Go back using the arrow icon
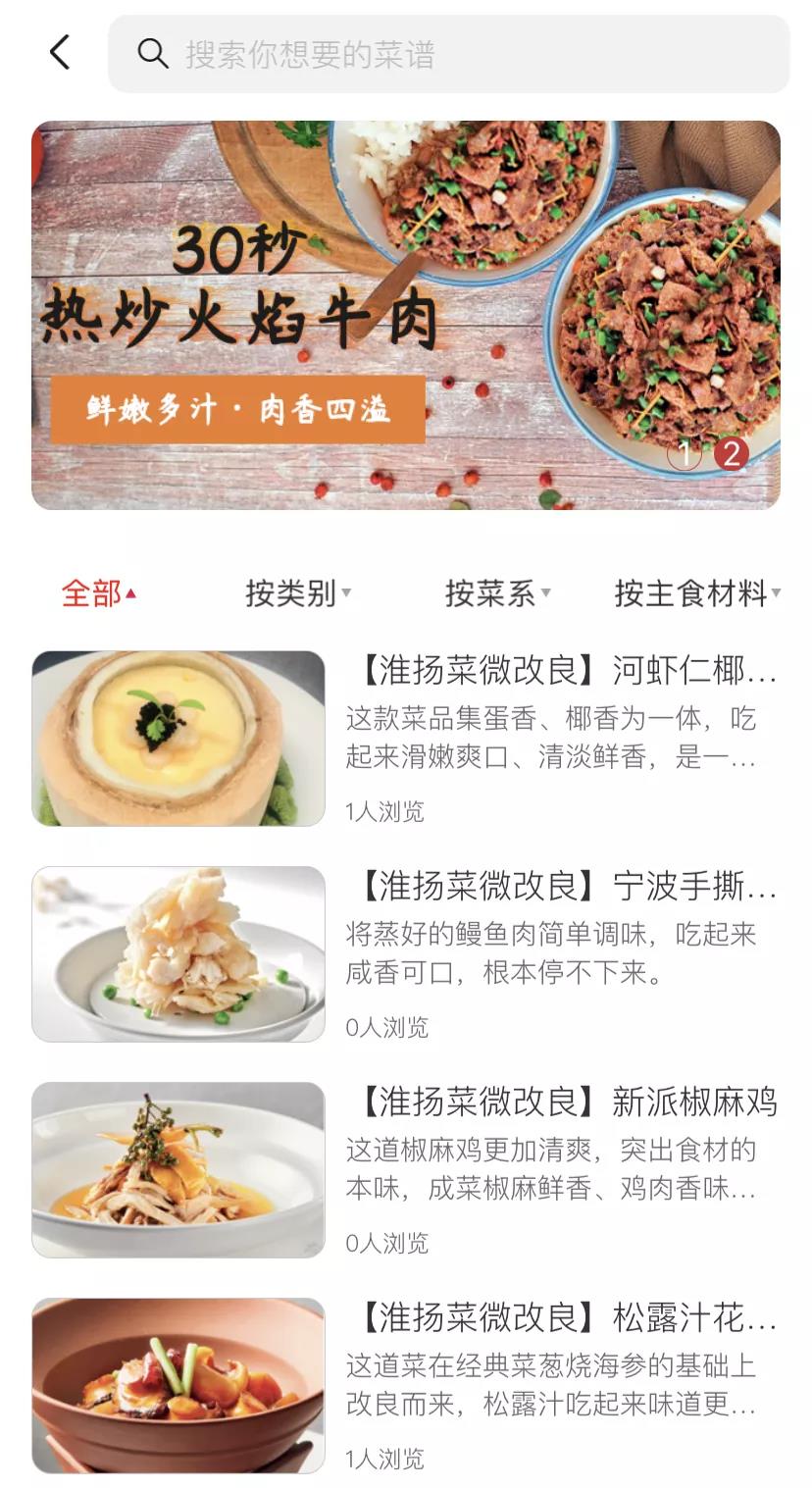Viewport: 812px width, 1488px height. pos(60,53)
